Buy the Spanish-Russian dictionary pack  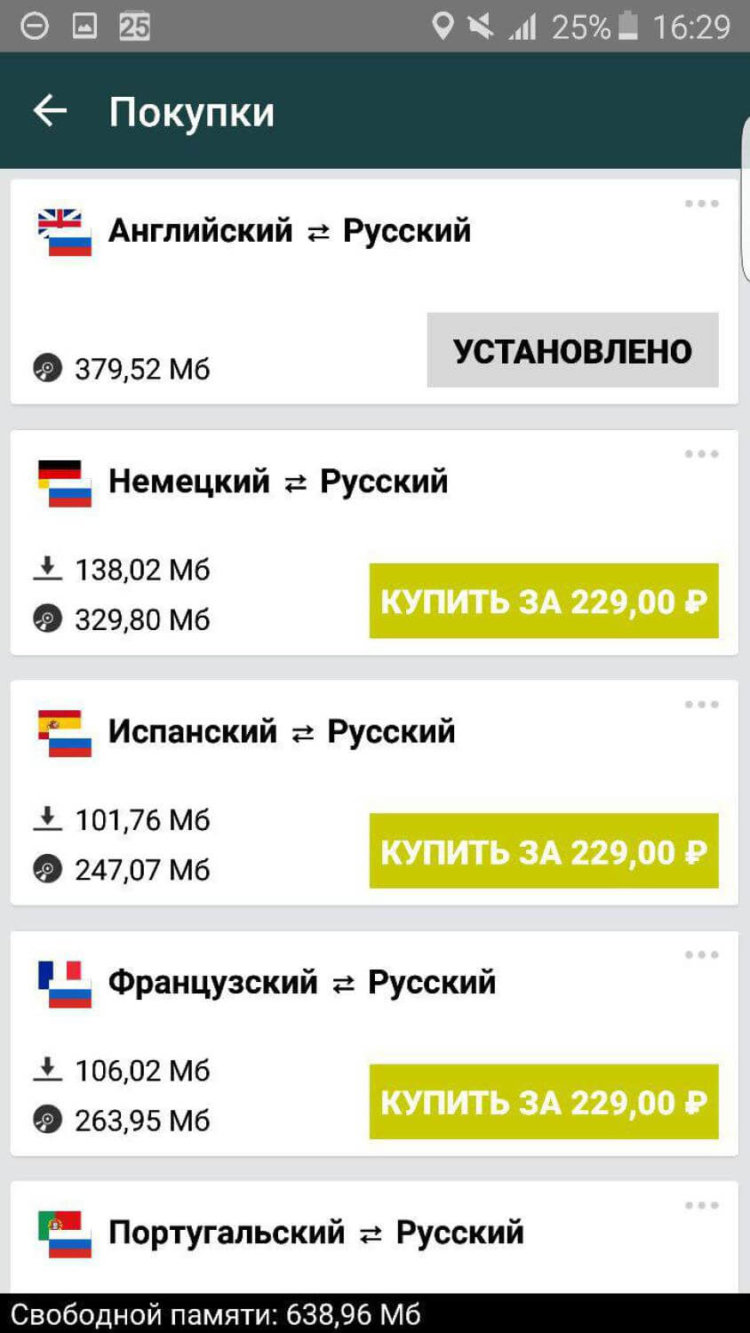[x=545, y=852]
